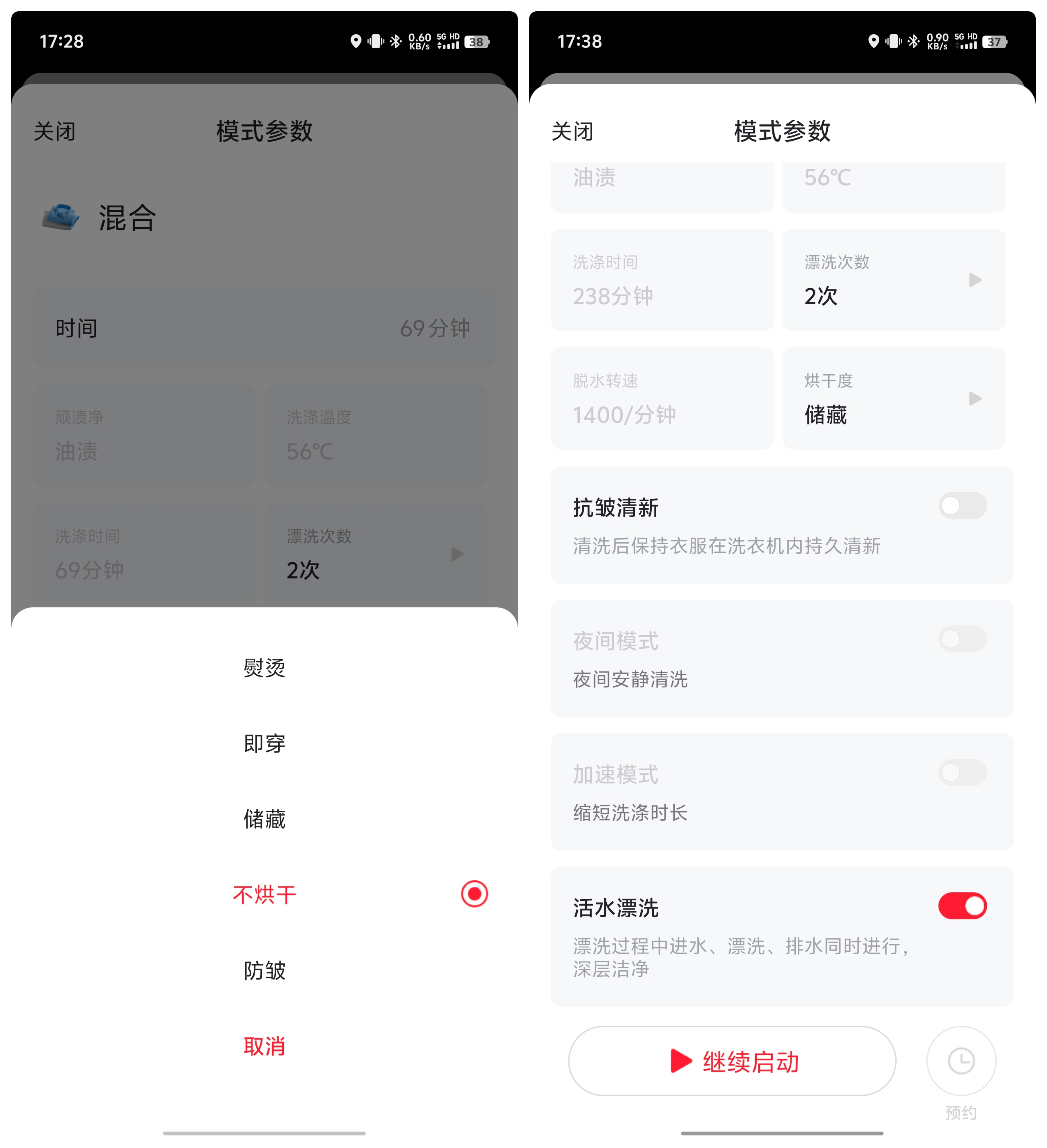The height and width of the screenshot is (1148, 1047).
Task: Tap 关闭 on the screen showing 继续启动
Action: coord(572,131)
